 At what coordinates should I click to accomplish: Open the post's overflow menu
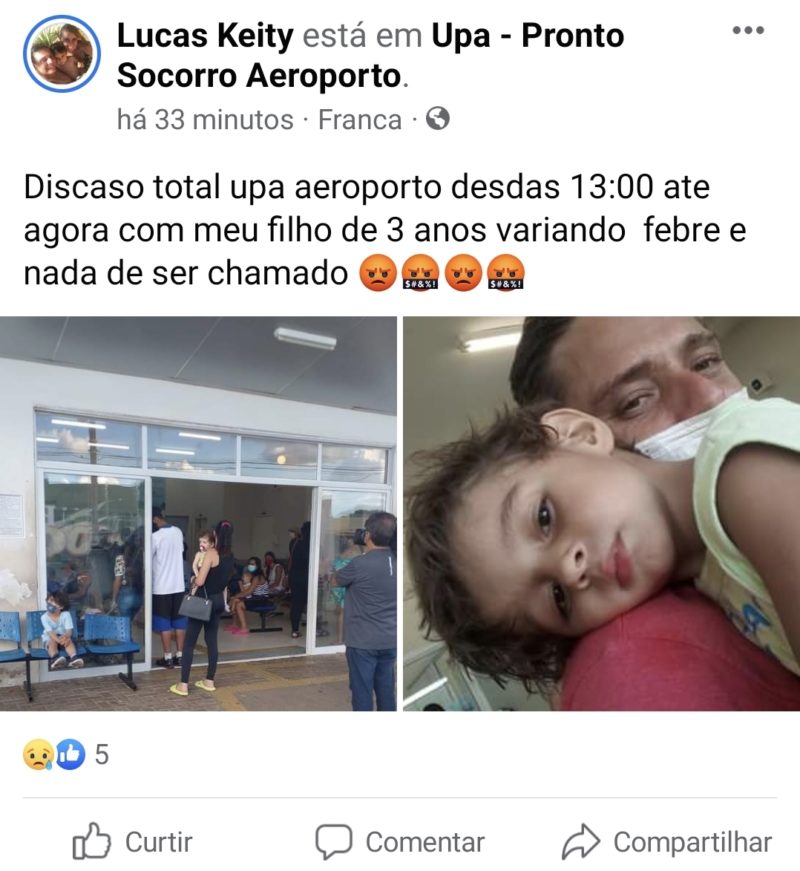click(x=748, y=30)
